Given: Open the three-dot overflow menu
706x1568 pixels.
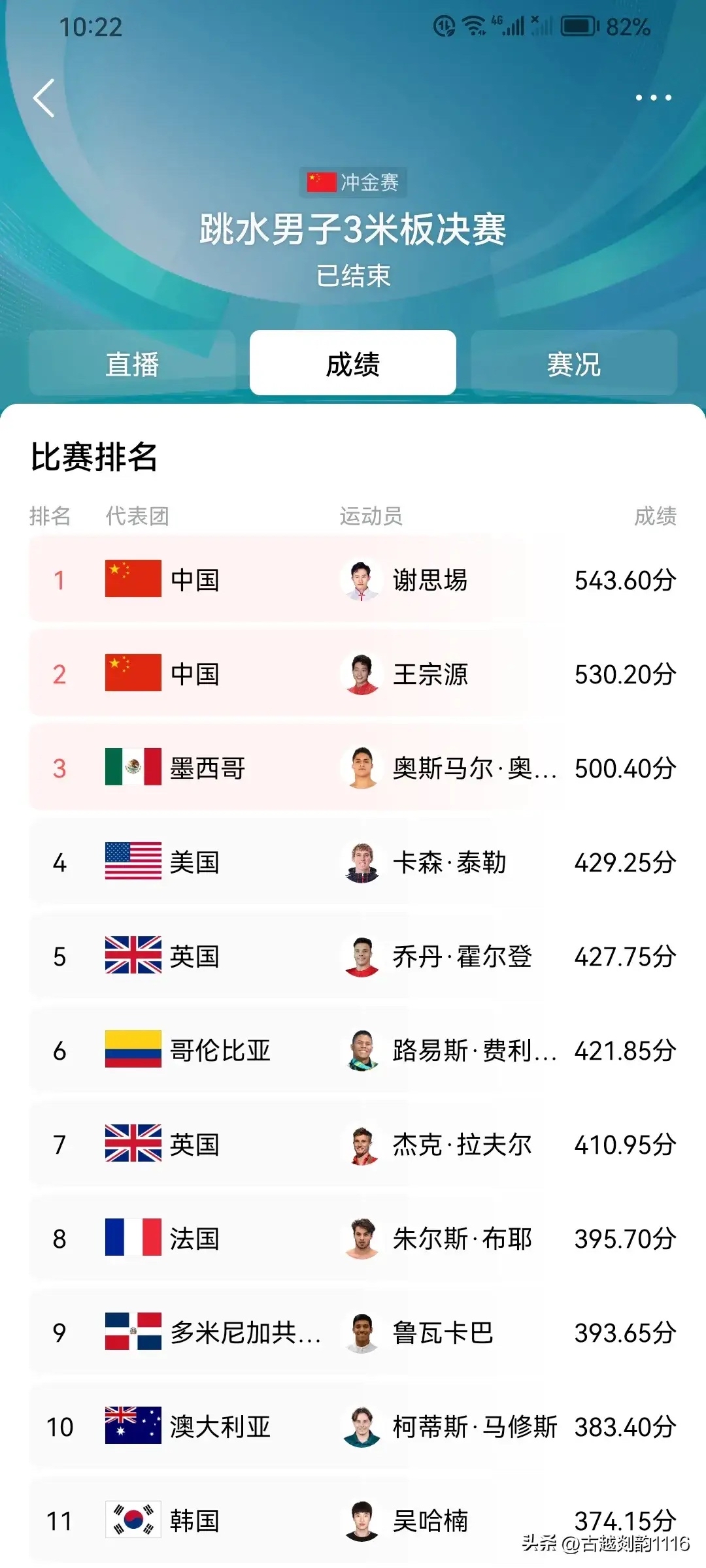Looking at the screenshot, I should click(x=653, y=98).
